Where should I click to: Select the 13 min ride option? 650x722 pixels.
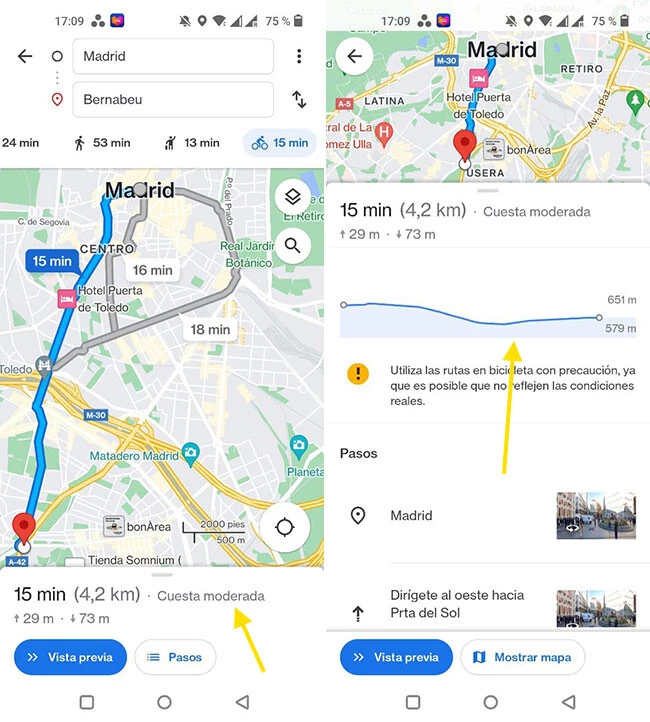(191, 143)
